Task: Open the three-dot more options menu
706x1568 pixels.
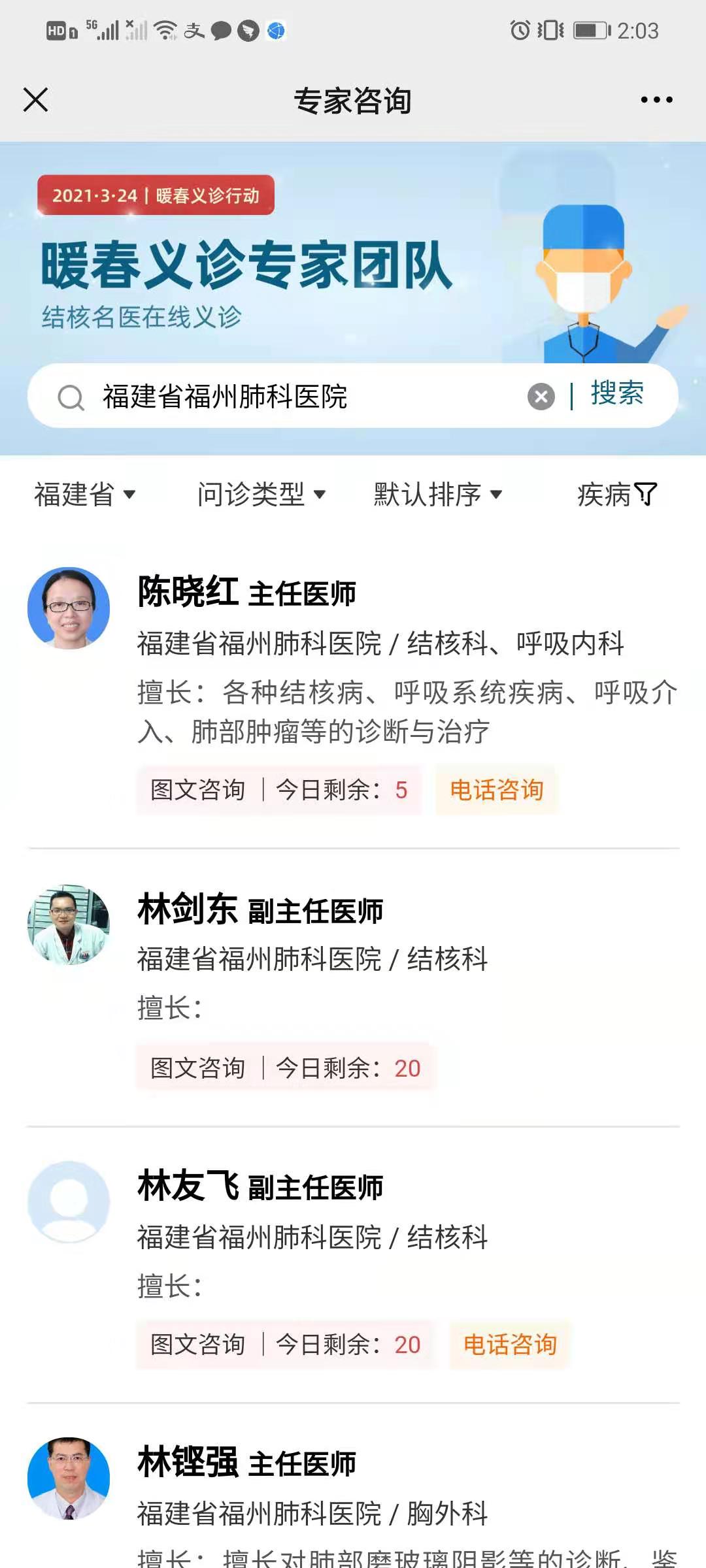Action: [656, 100]
